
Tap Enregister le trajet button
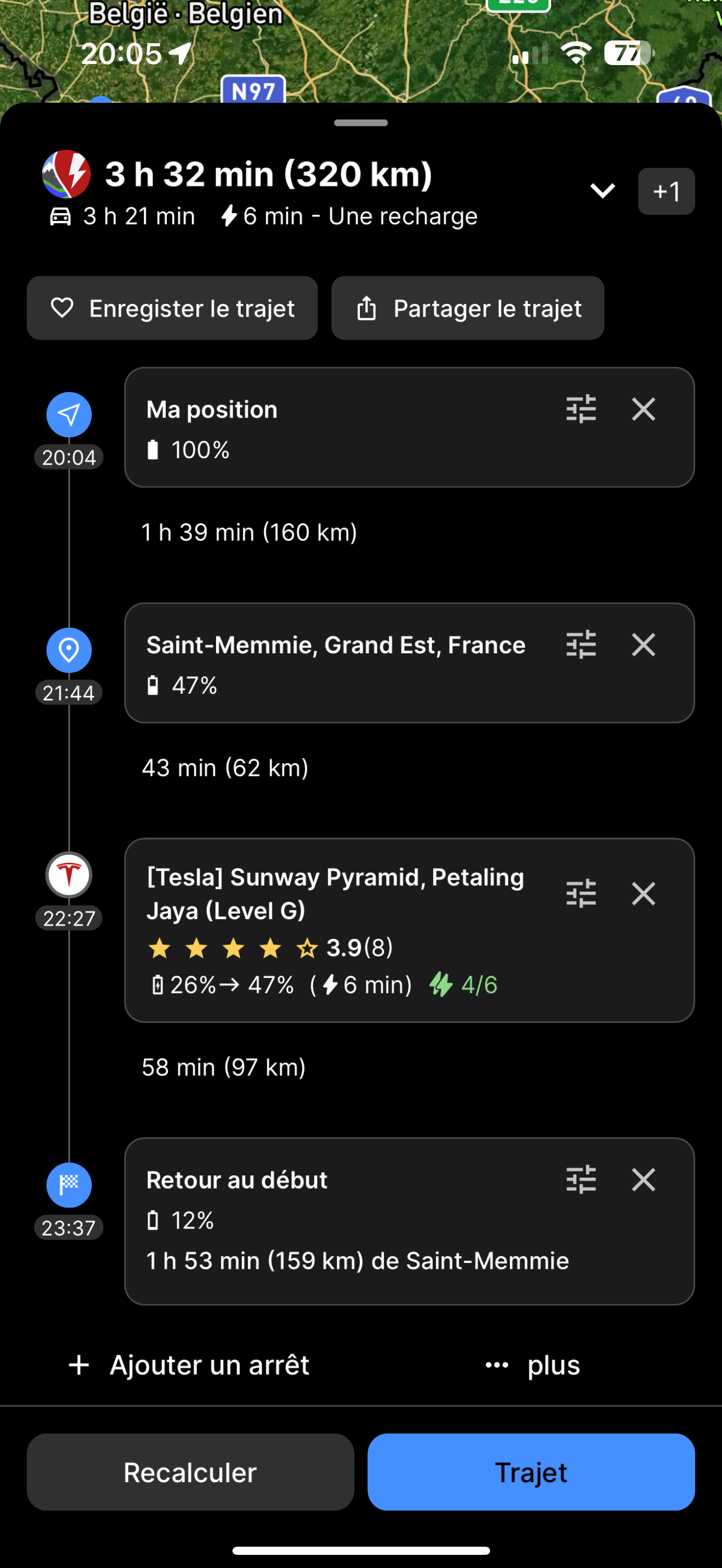pos(172,308)
